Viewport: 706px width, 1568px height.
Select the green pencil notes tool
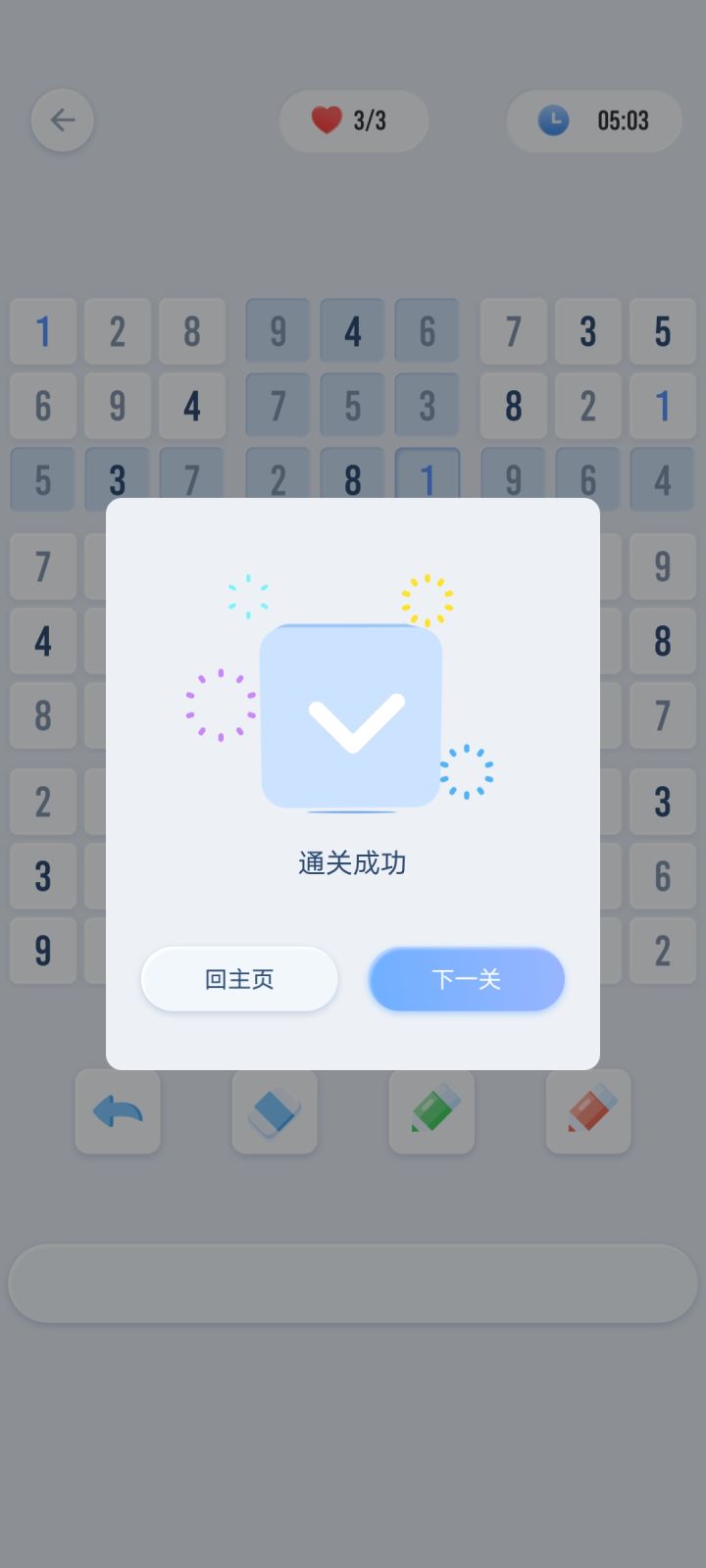click(431, 1112)
